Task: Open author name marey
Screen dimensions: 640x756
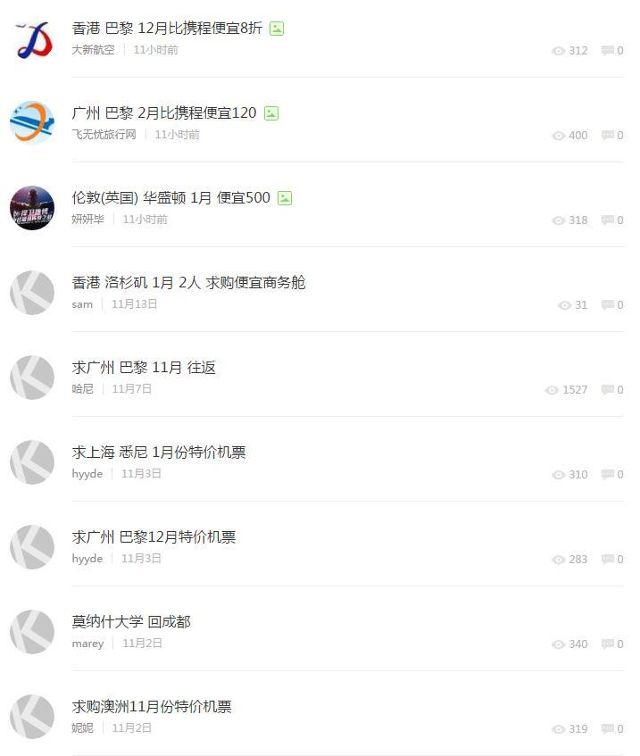Action: pyautogui.click(x=87, y=643)
